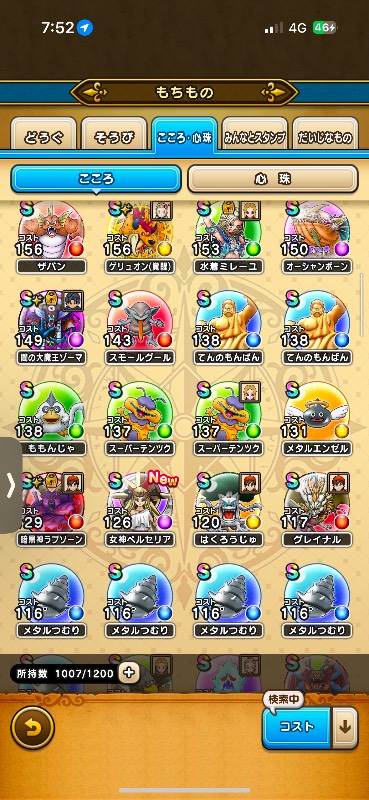
Task: Open the グレイナル kokoro
Action: click(317, 509)
